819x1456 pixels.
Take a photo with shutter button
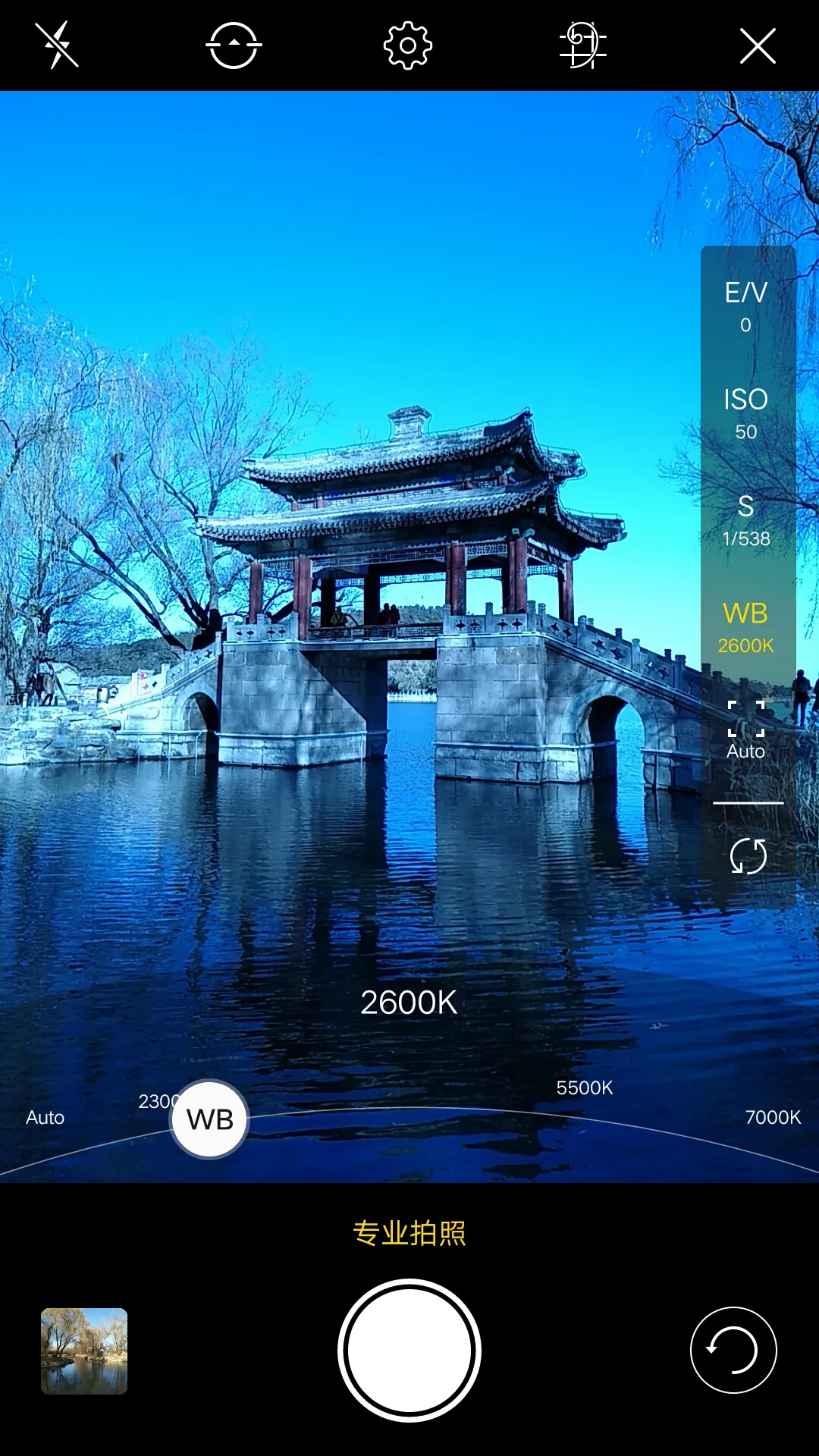click(409, 1350)
